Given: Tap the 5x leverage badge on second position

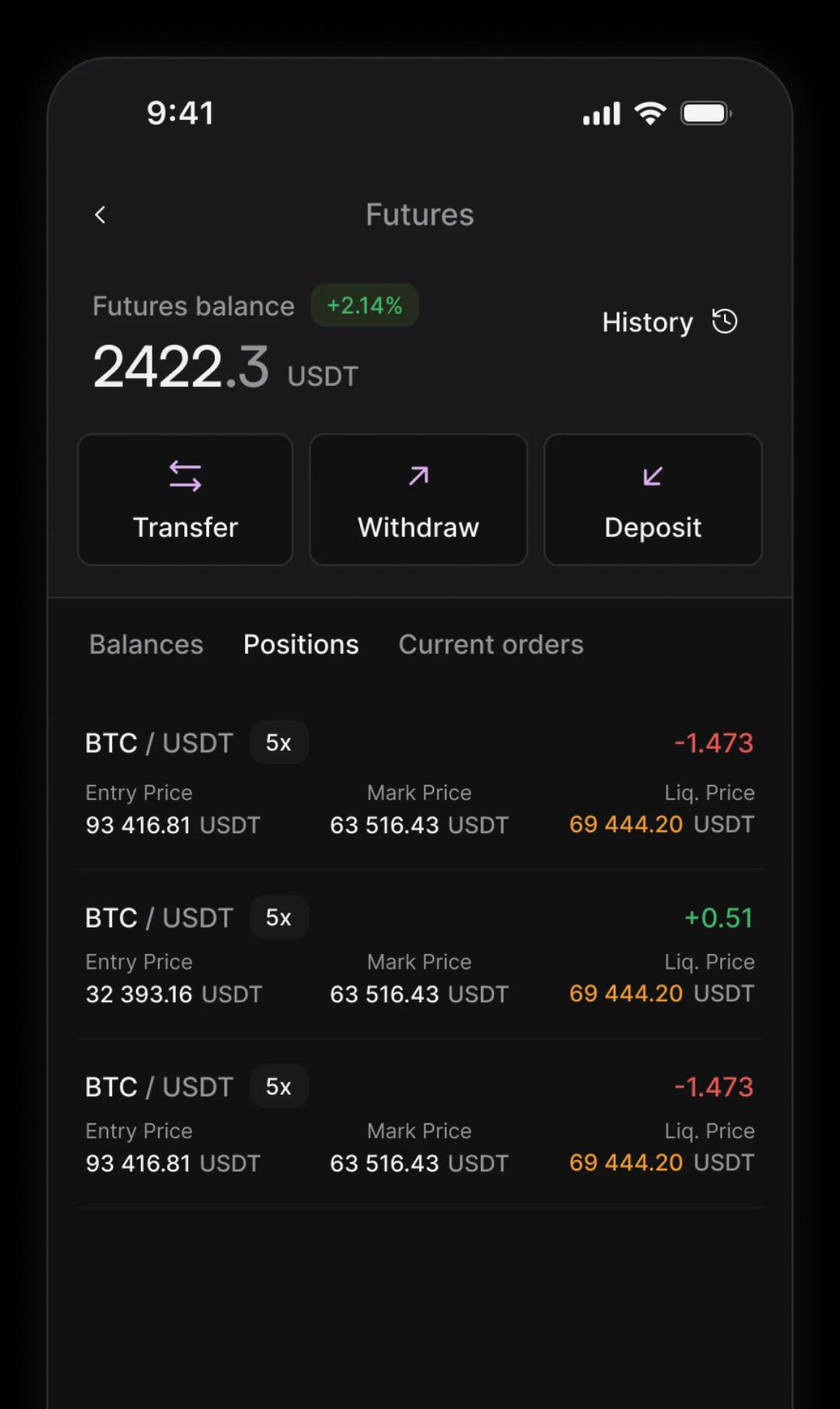Looking at the screenshot, I should click(x=278, y=917).
